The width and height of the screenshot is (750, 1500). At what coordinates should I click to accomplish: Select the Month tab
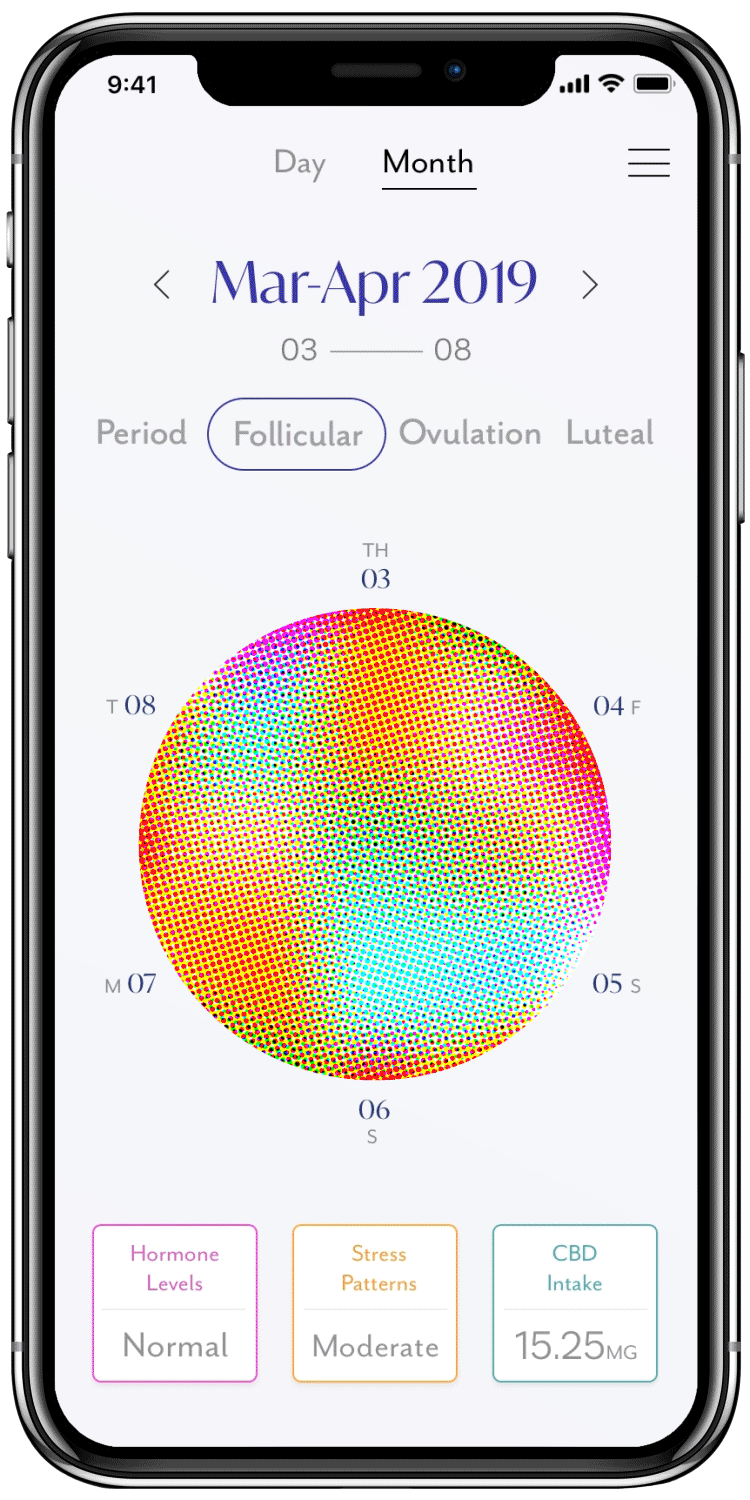point(429,162)
